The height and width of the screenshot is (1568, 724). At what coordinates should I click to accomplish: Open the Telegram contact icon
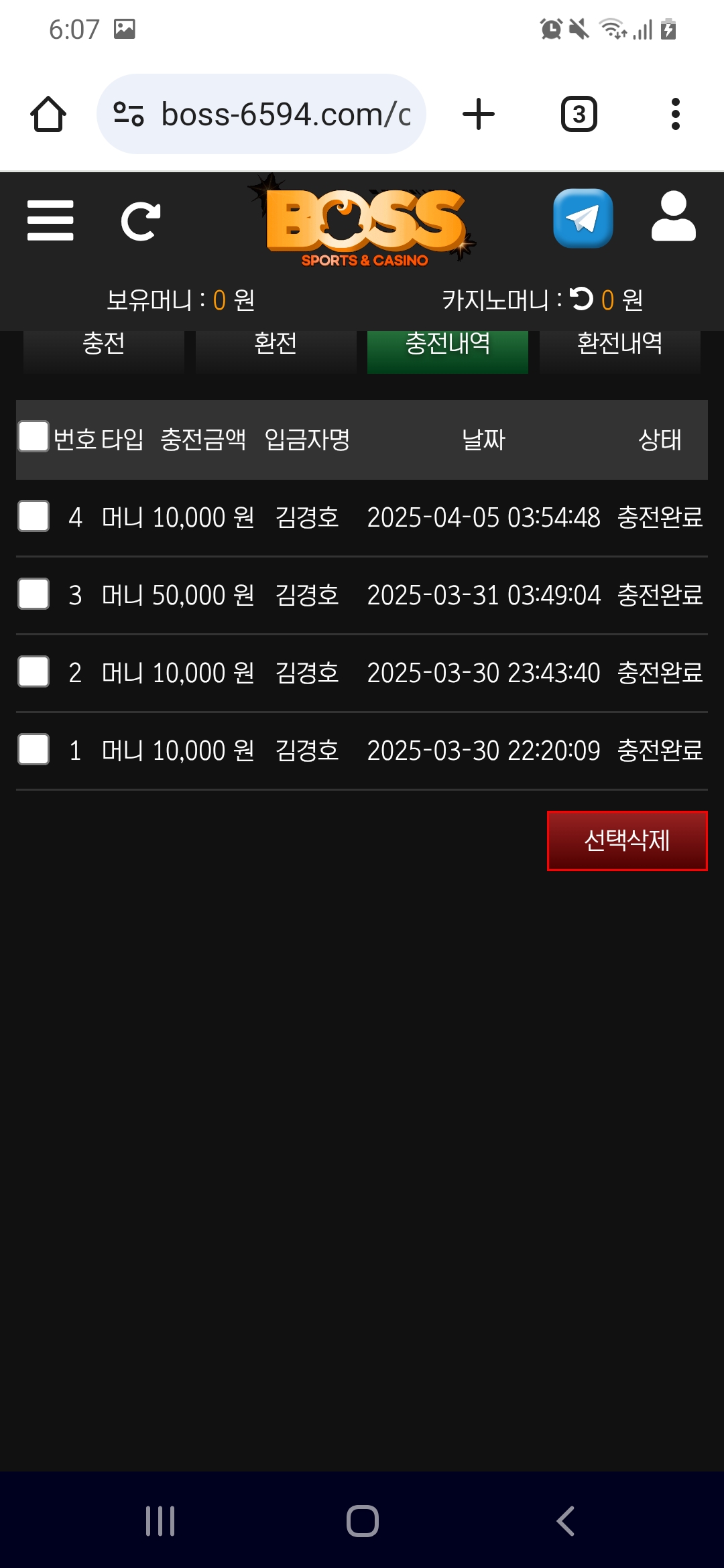pyautogui.click(x=583, y=218)
